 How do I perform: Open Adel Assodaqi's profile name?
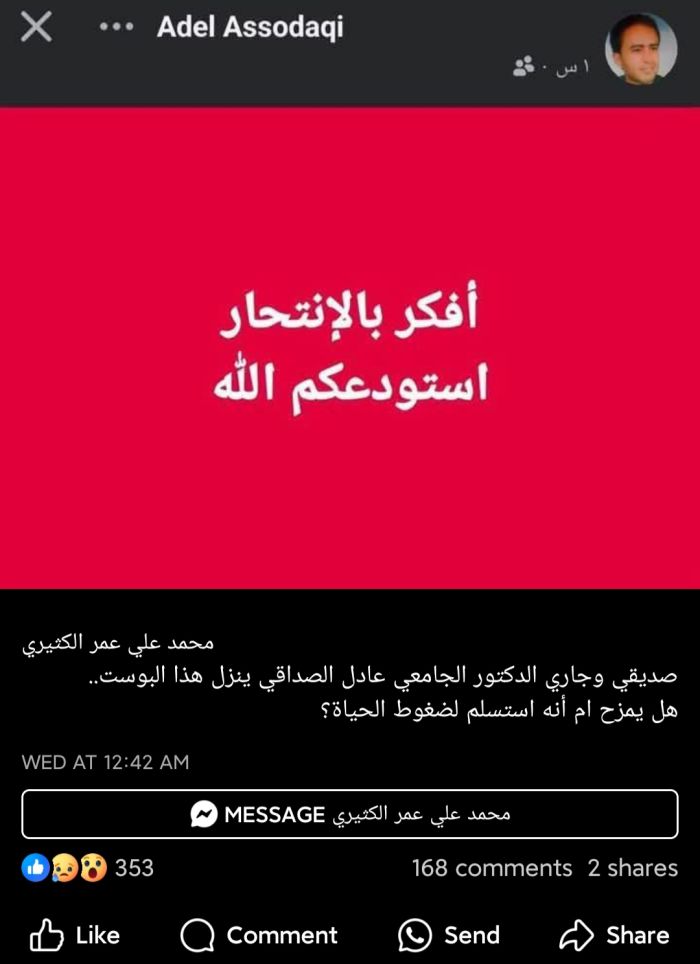[249, 28]
